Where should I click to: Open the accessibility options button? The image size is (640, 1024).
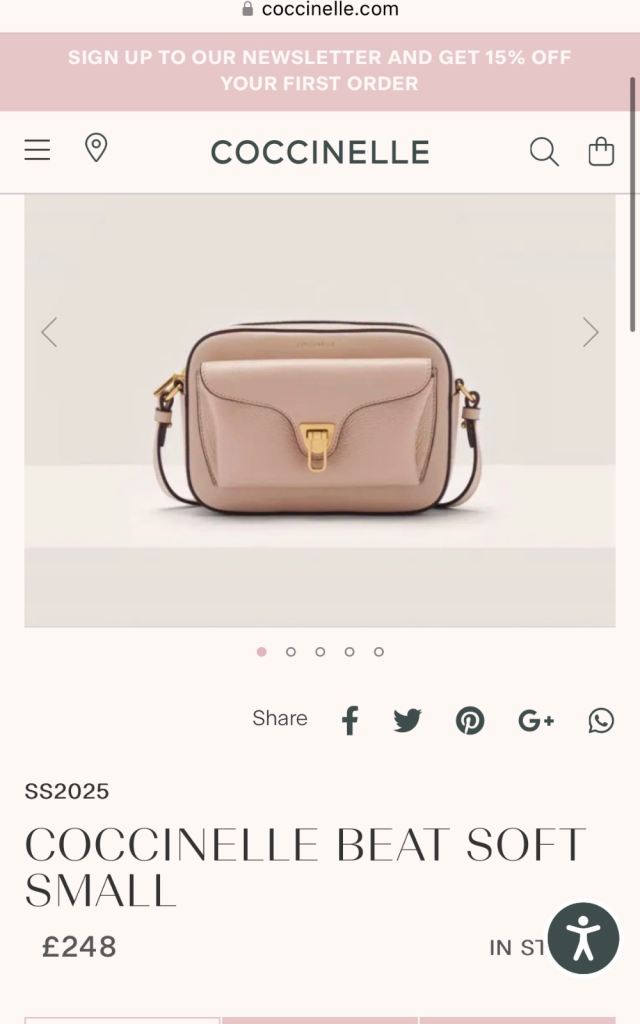point(583,938)
